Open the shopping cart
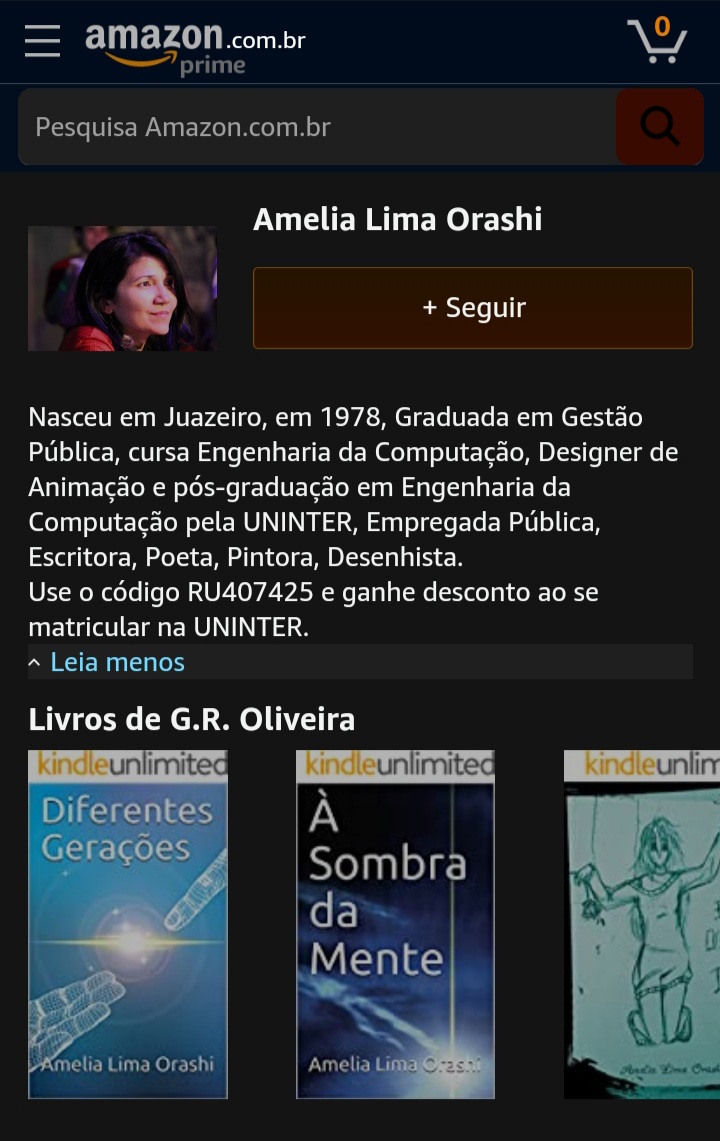The height and width of the screenshot is (1141, 720). point(657,42)
